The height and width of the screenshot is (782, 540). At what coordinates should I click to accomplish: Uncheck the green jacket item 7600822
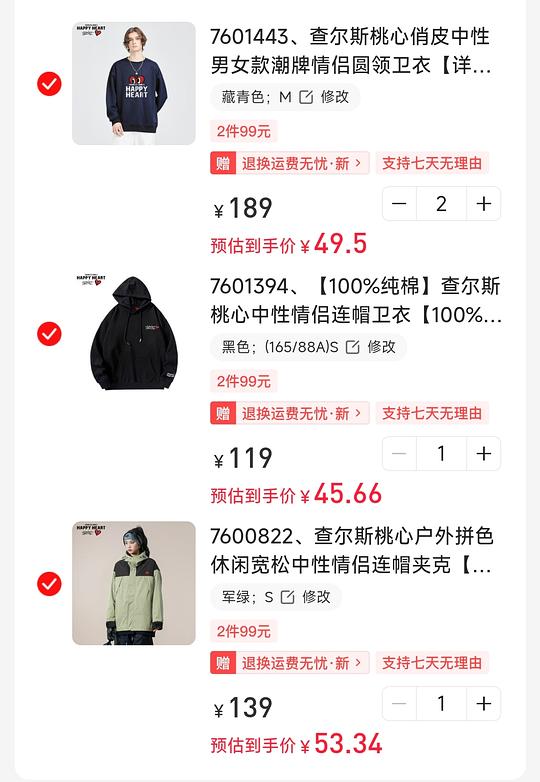[49, 584]
